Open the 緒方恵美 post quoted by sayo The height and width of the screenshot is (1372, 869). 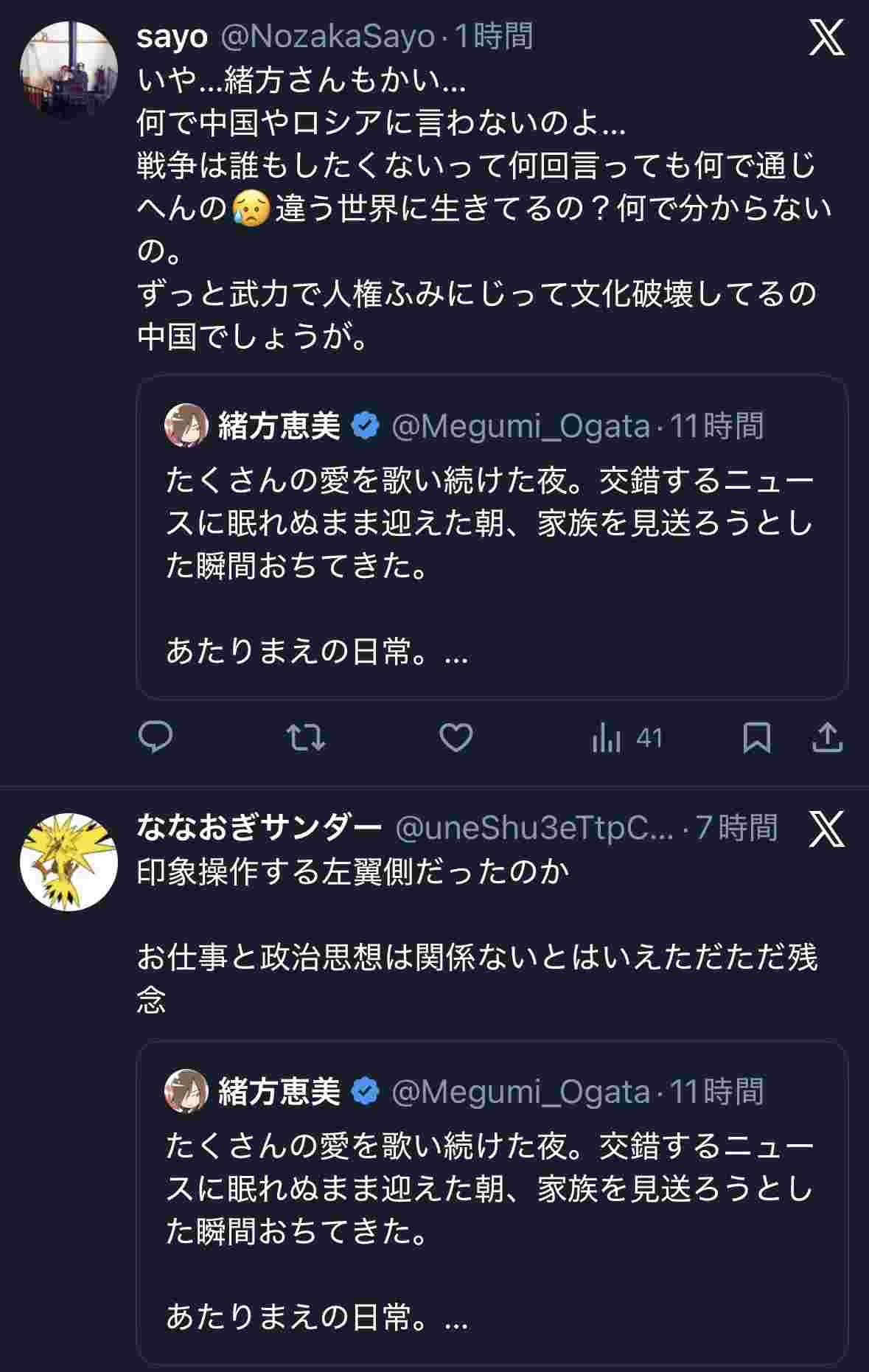click(x=492, y=537)
